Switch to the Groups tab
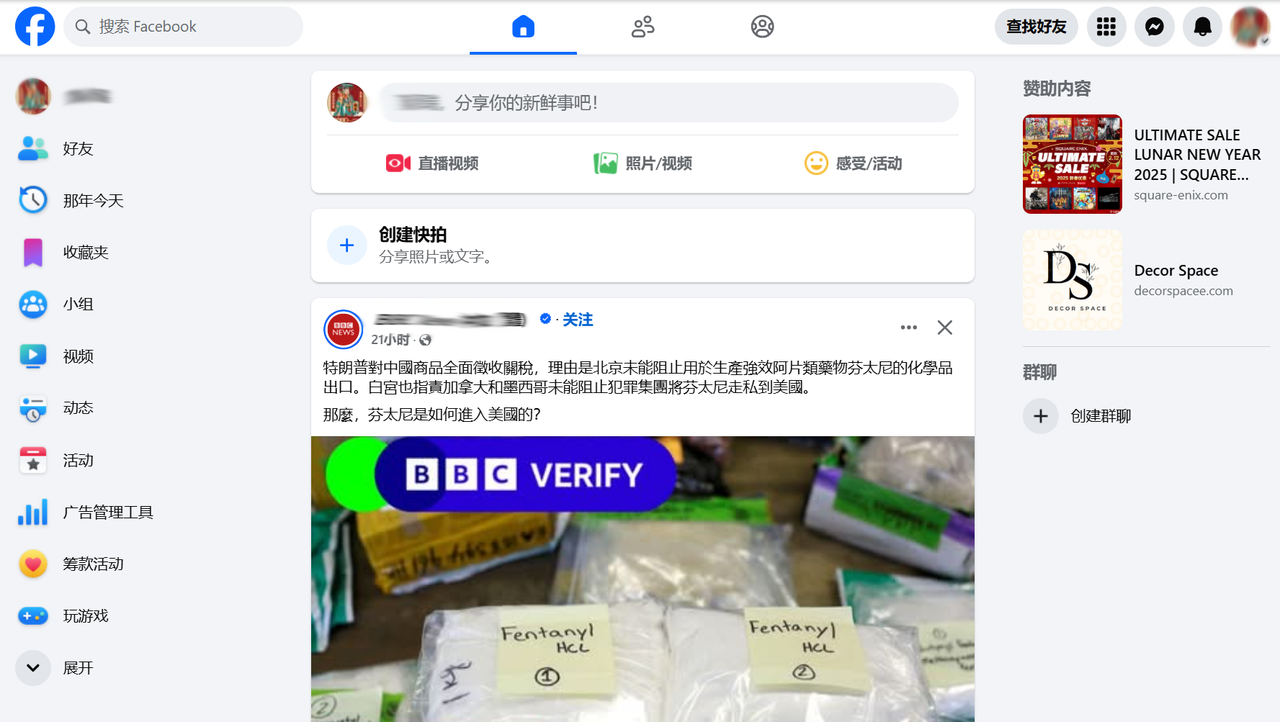Viewport: 1280px width, 722px height. click(x=762, y=27)
